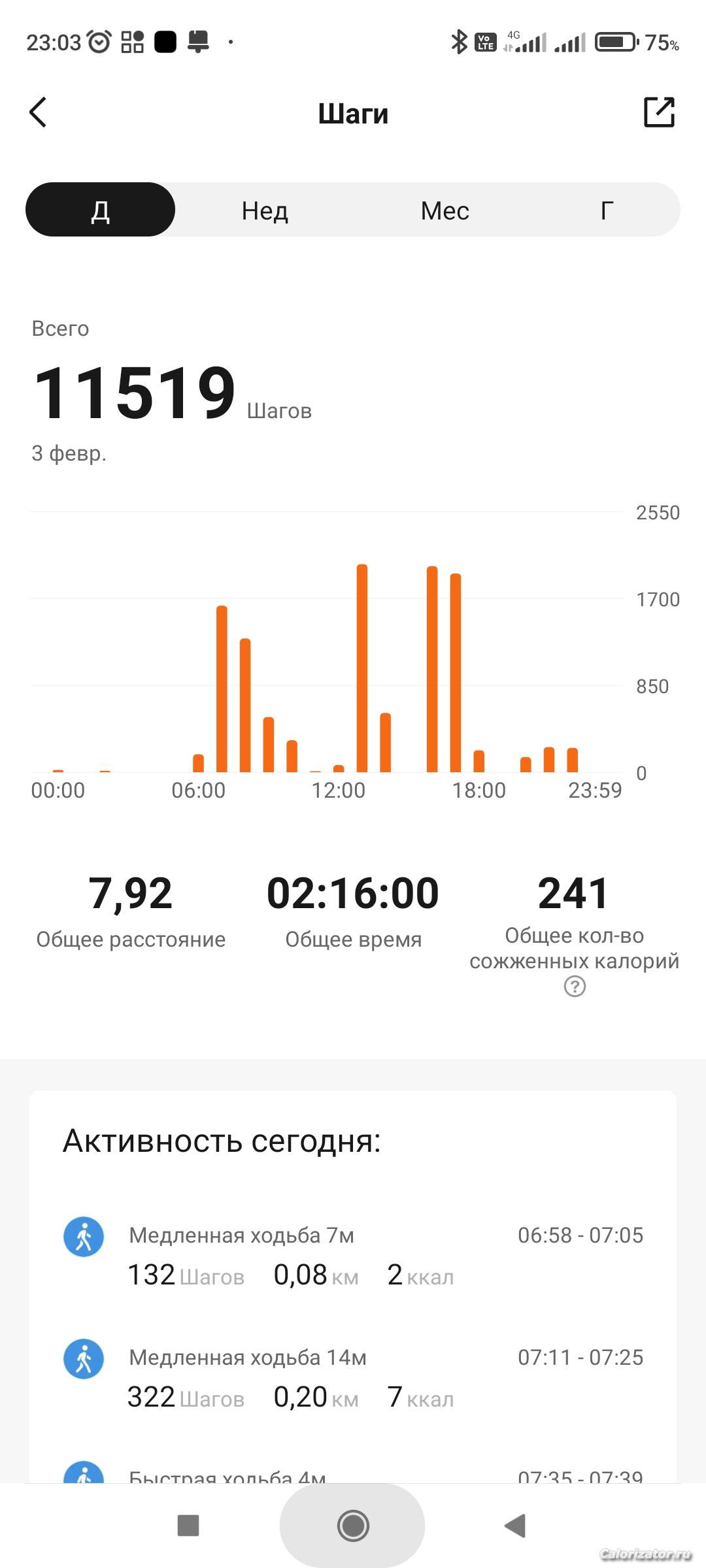The width and height of the screenshot is (706, 1568).
Task: Share the step statistics
Action: coord(659,112)
